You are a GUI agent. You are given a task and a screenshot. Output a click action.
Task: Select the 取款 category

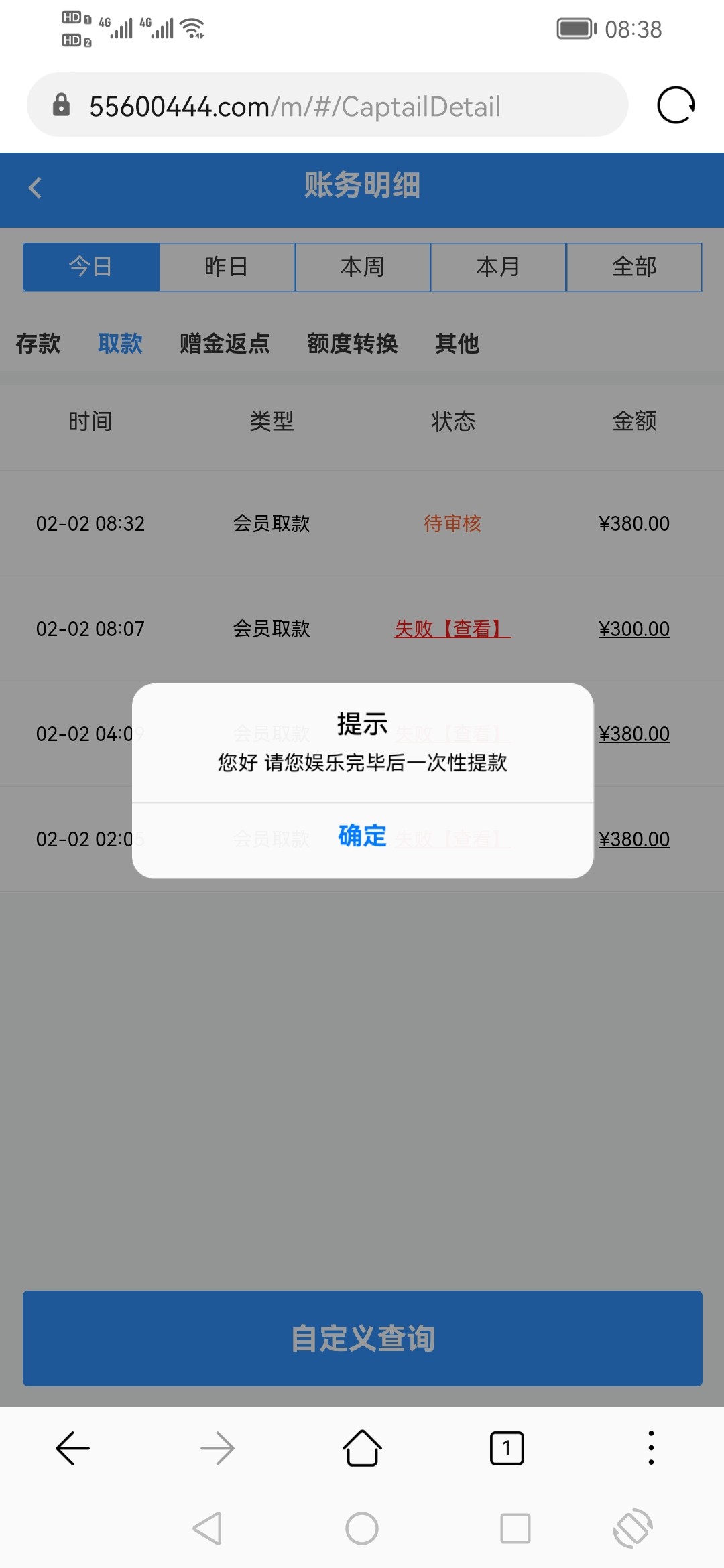[x=120, y=344]
